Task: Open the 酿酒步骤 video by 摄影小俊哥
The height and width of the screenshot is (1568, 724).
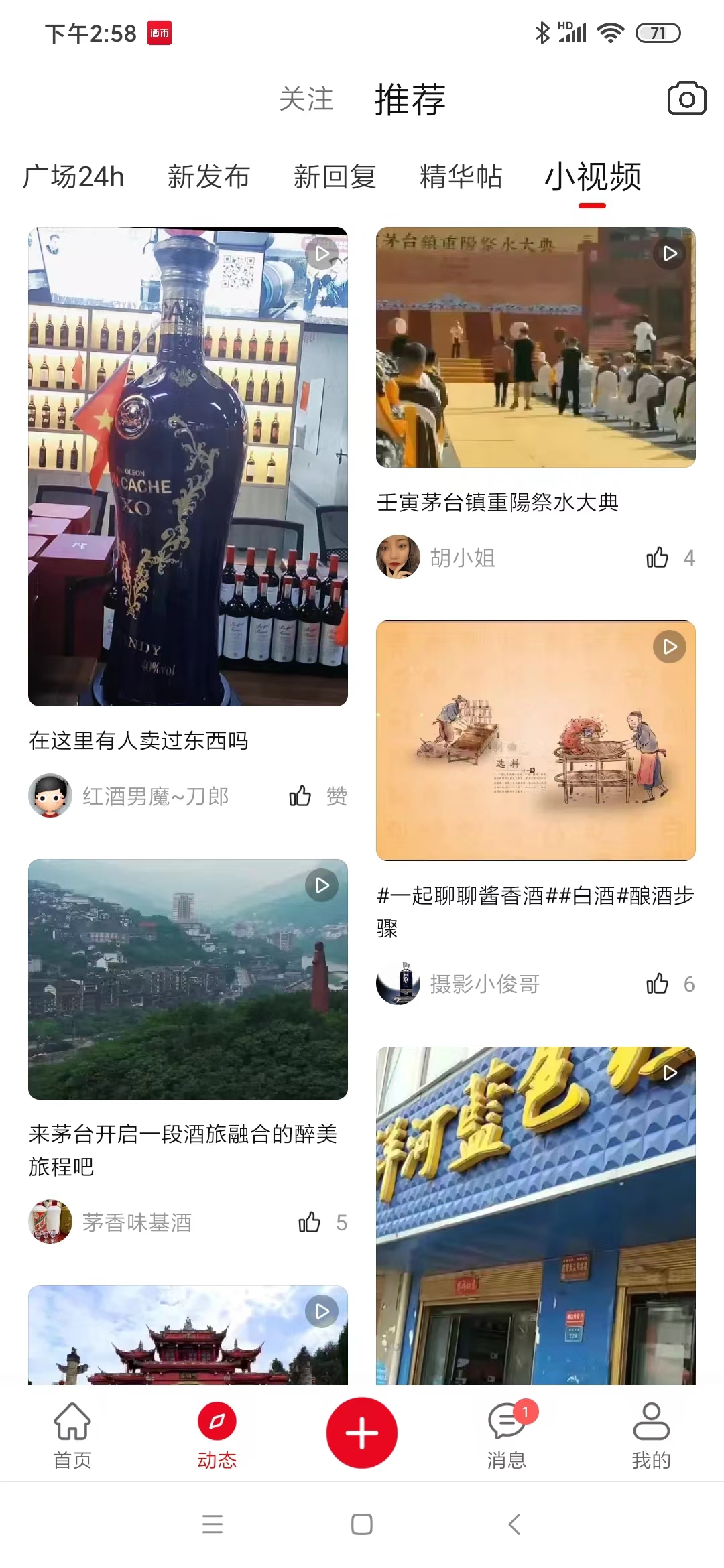Action: click(536, 740)
